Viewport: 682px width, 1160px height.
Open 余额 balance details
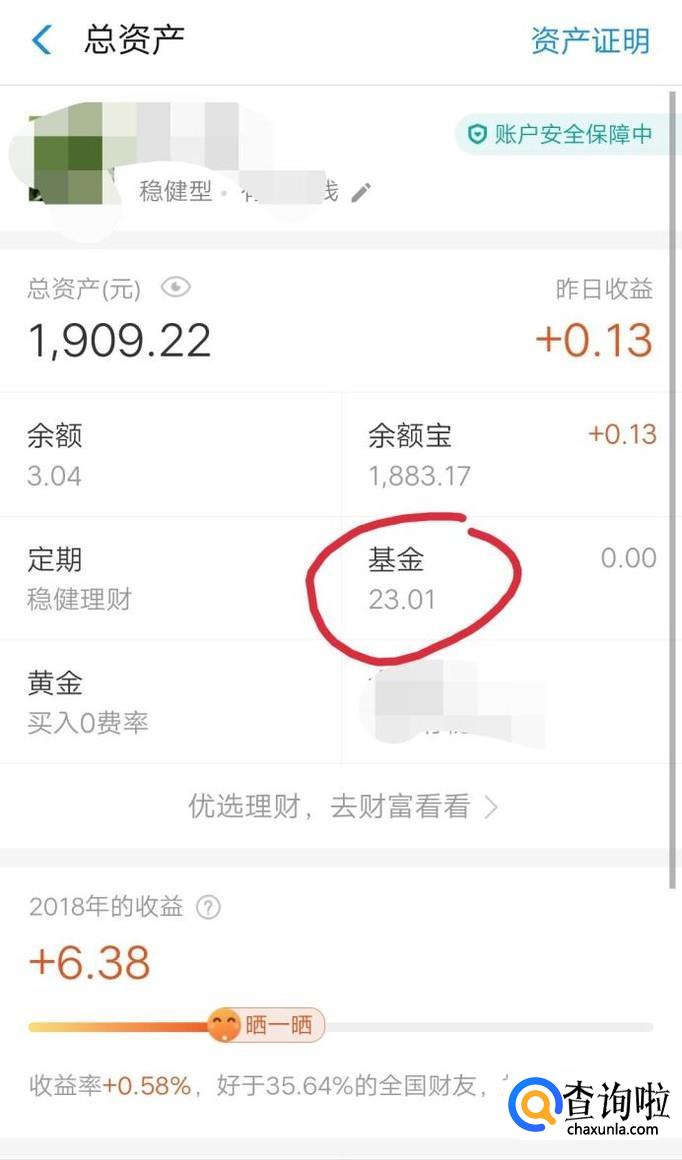point(170,455)
